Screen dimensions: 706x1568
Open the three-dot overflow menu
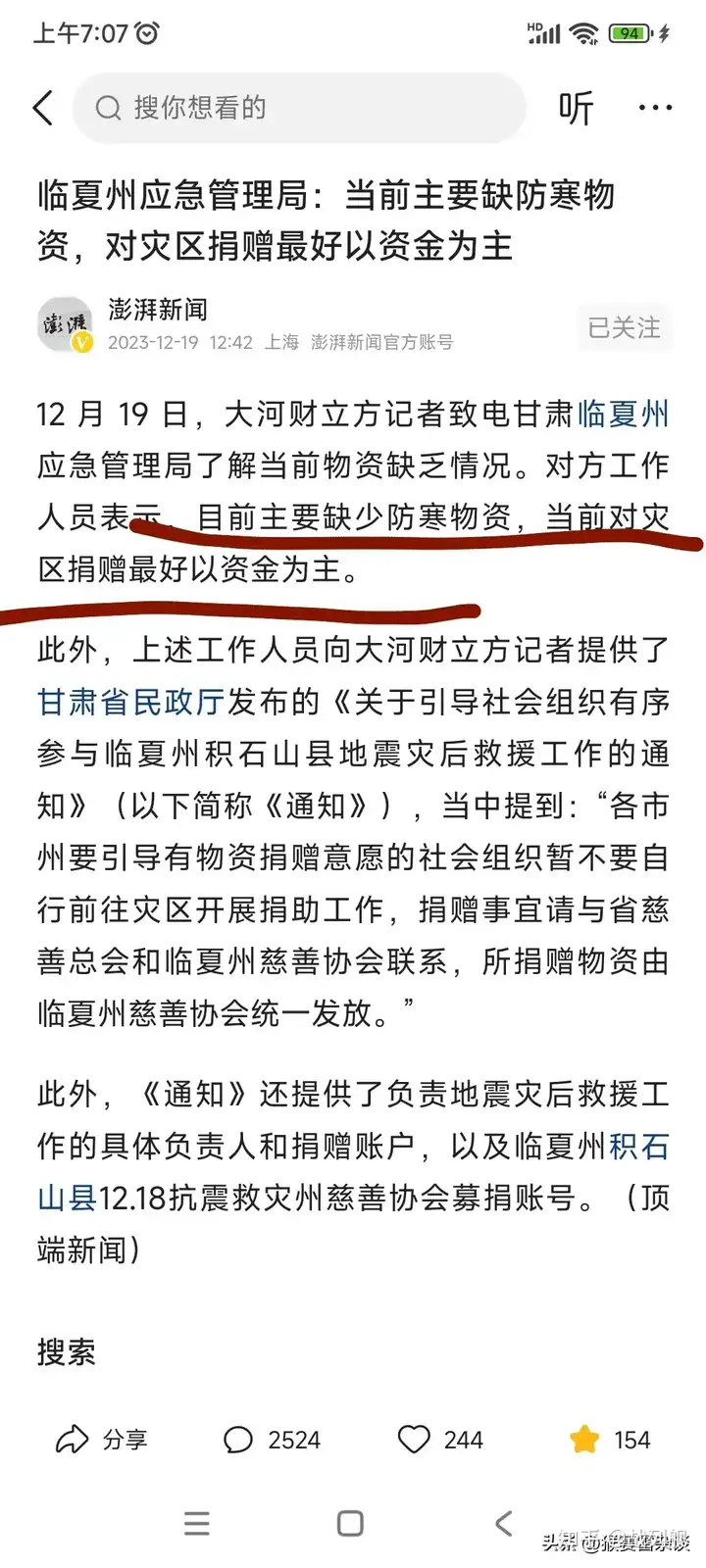(x=655, y=108)
